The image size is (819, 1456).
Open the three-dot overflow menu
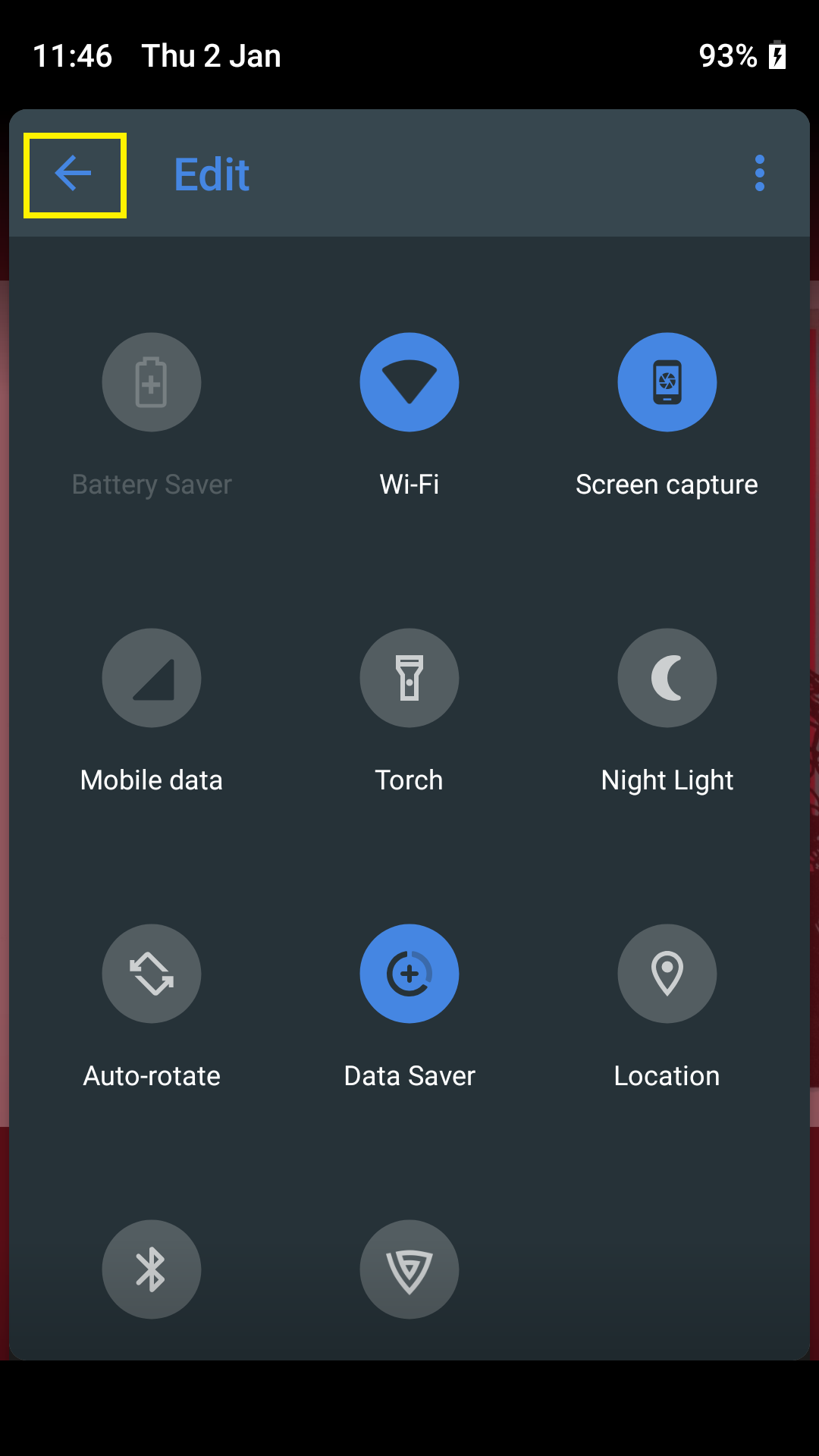point(759,173)
